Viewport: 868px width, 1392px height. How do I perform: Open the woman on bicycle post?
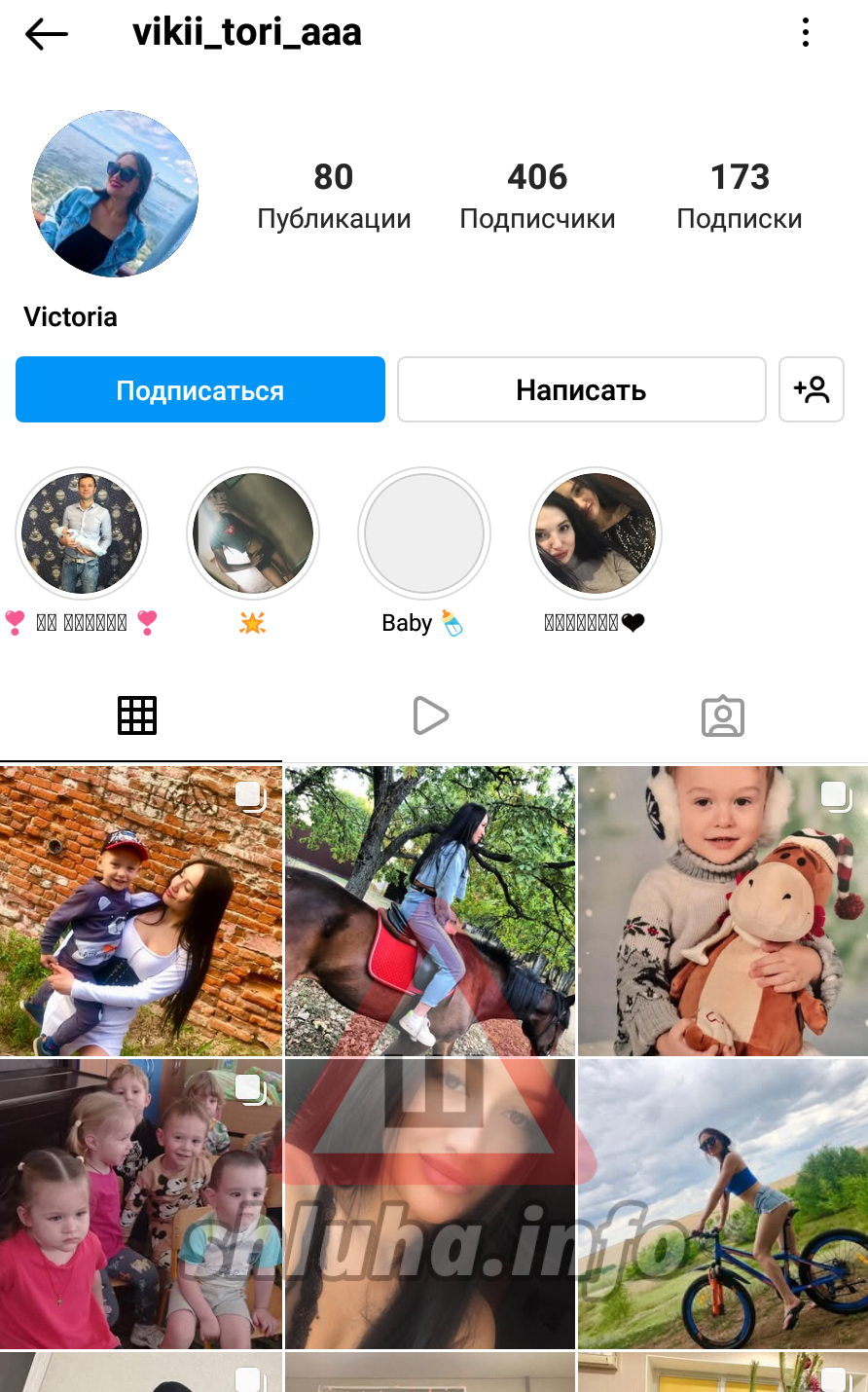722,1203
